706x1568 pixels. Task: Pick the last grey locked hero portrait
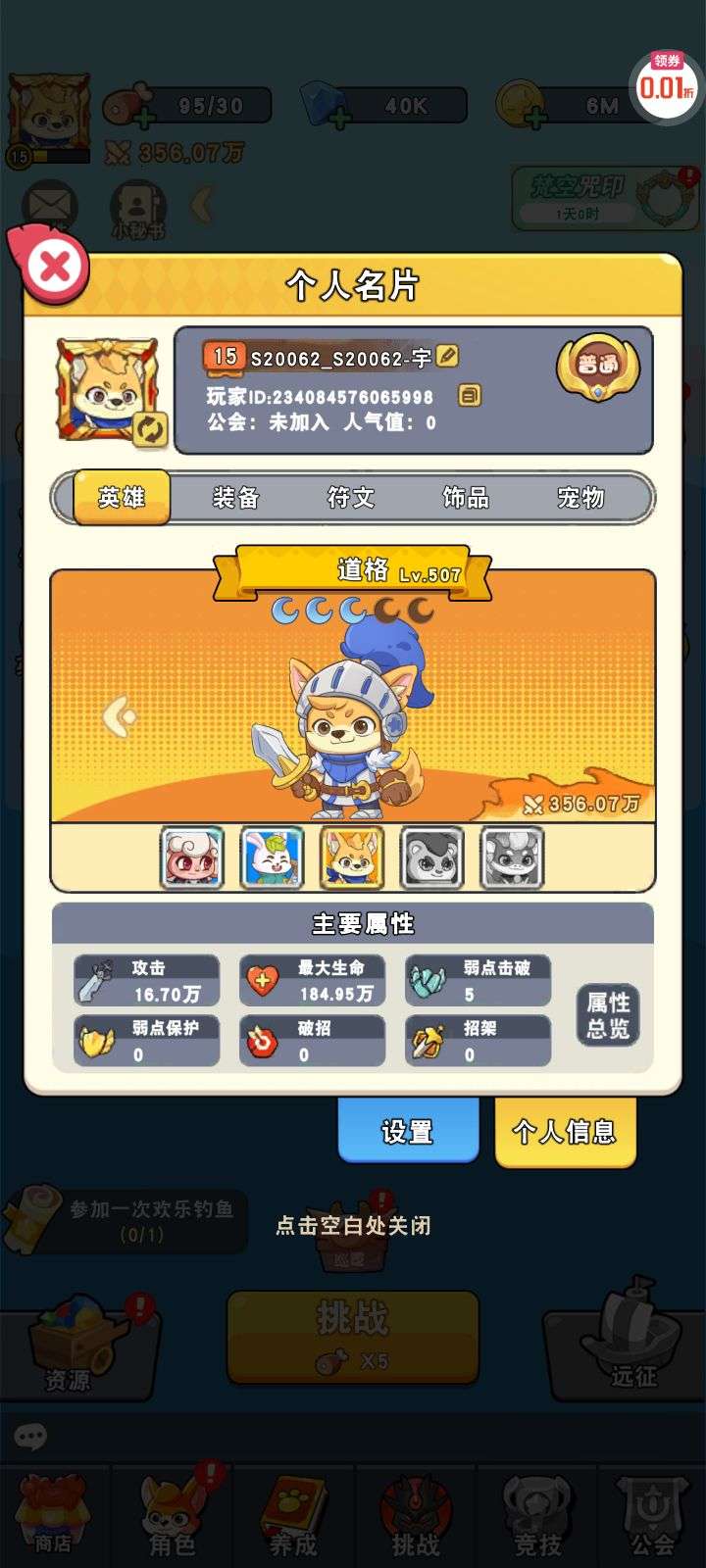click(512, 857)
